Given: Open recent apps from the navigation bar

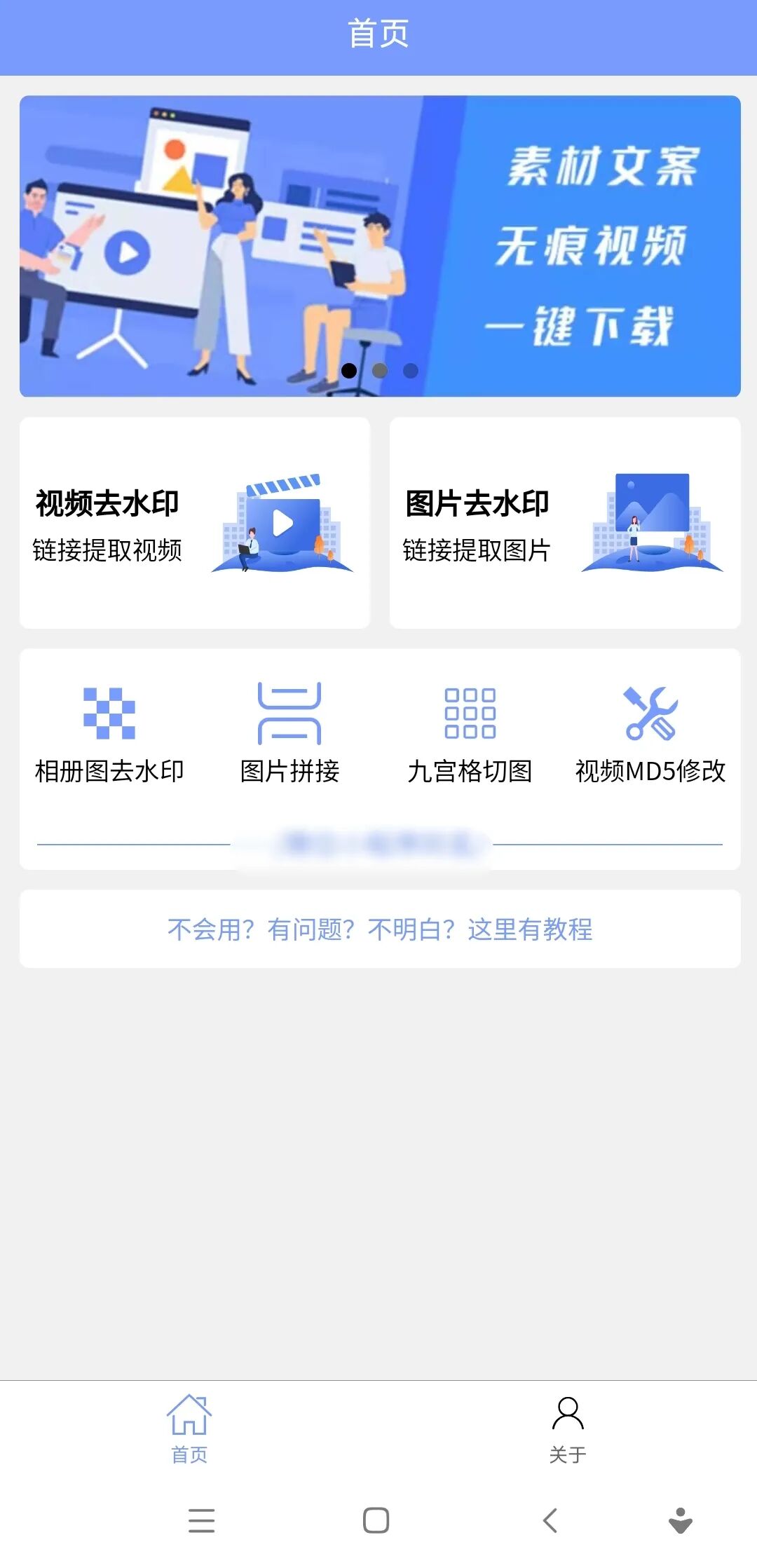Looking at the screenshot, I should pos(201,1520).
